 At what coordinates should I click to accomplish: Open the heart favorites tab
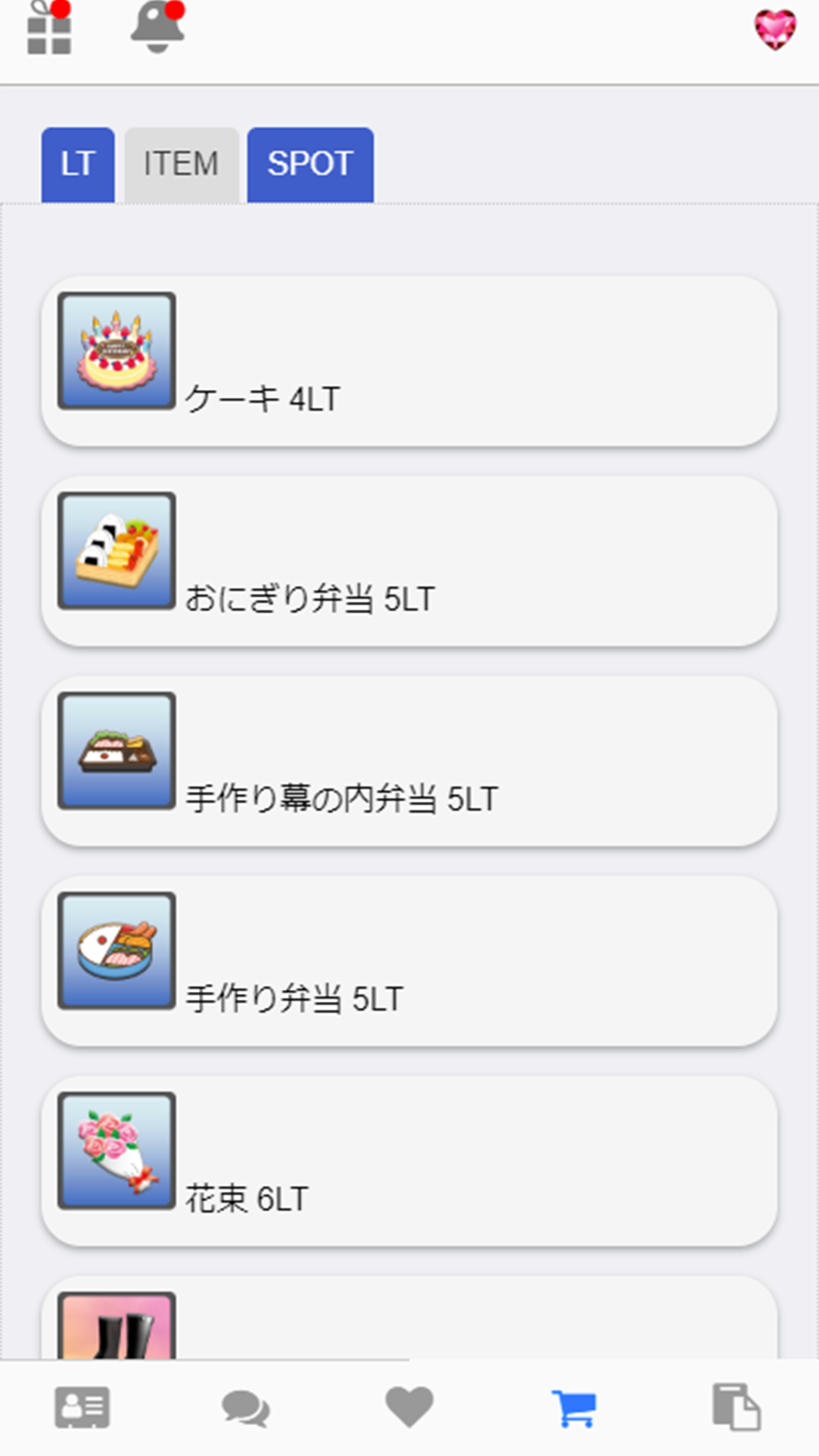[x=409, y=1407]
